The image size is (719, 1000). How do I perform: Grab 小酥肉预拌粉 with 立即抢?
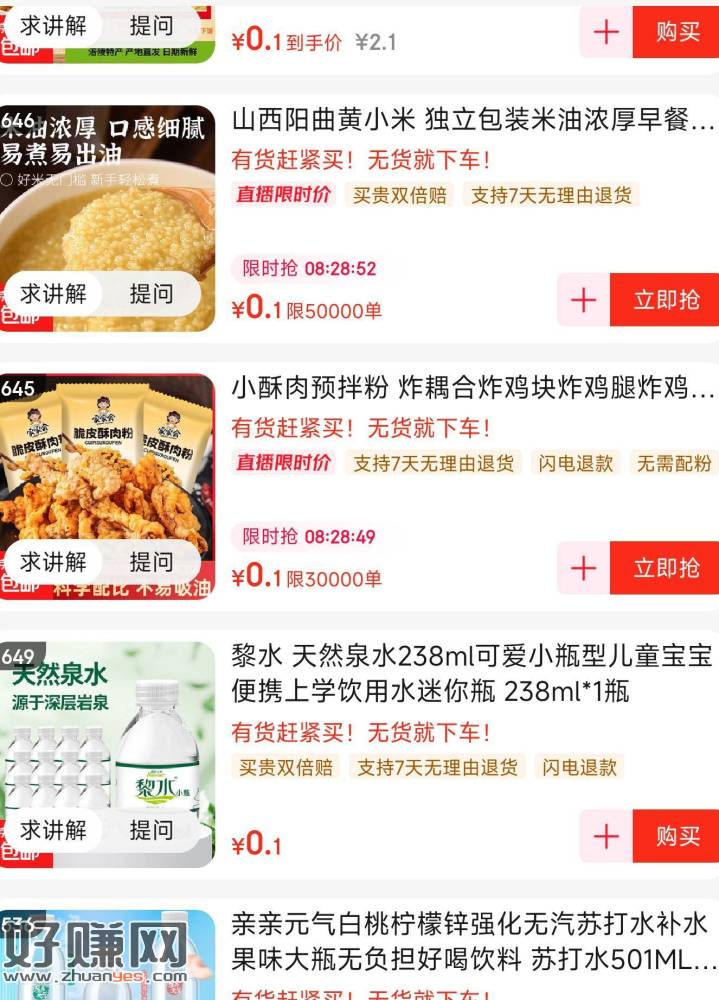point(665,568)
